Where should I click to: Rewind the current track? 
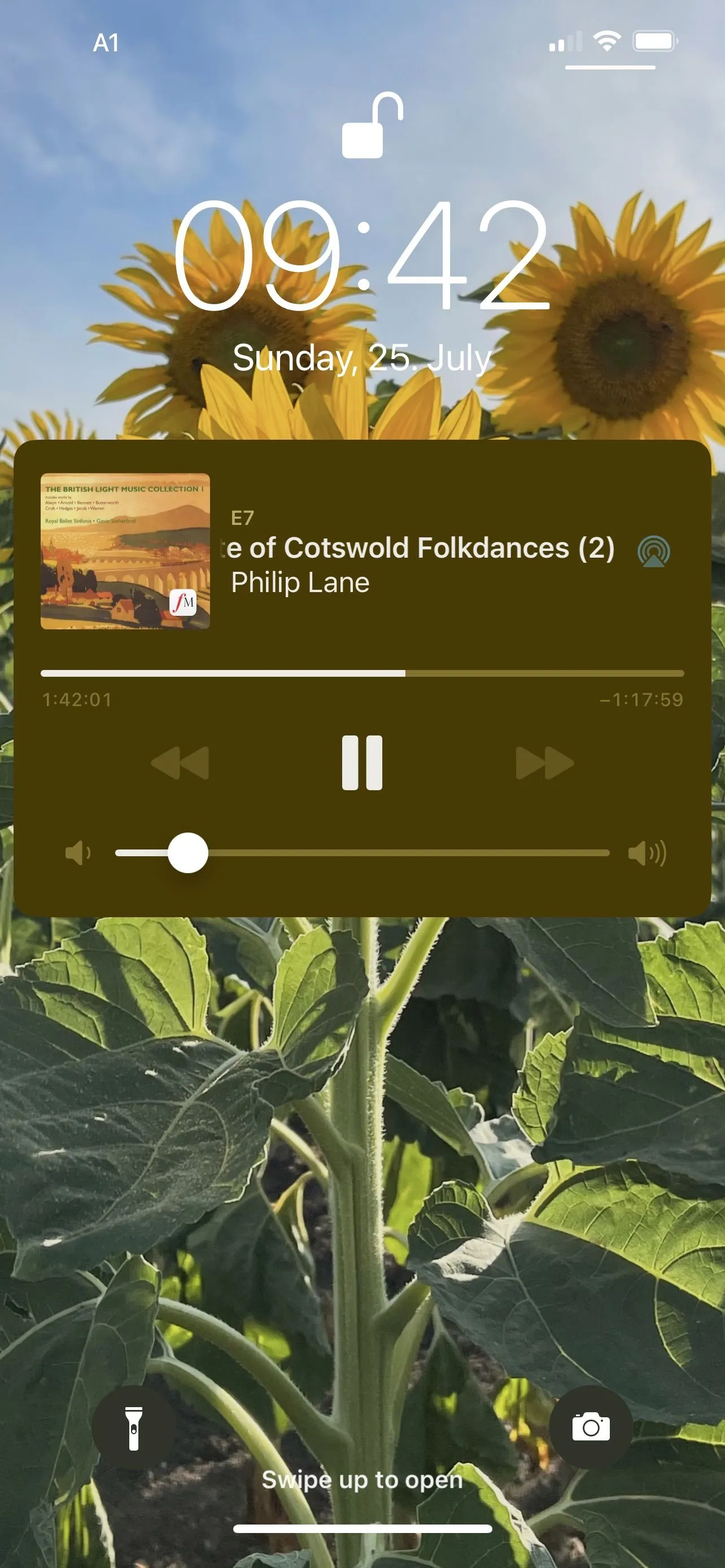[180, 762]
